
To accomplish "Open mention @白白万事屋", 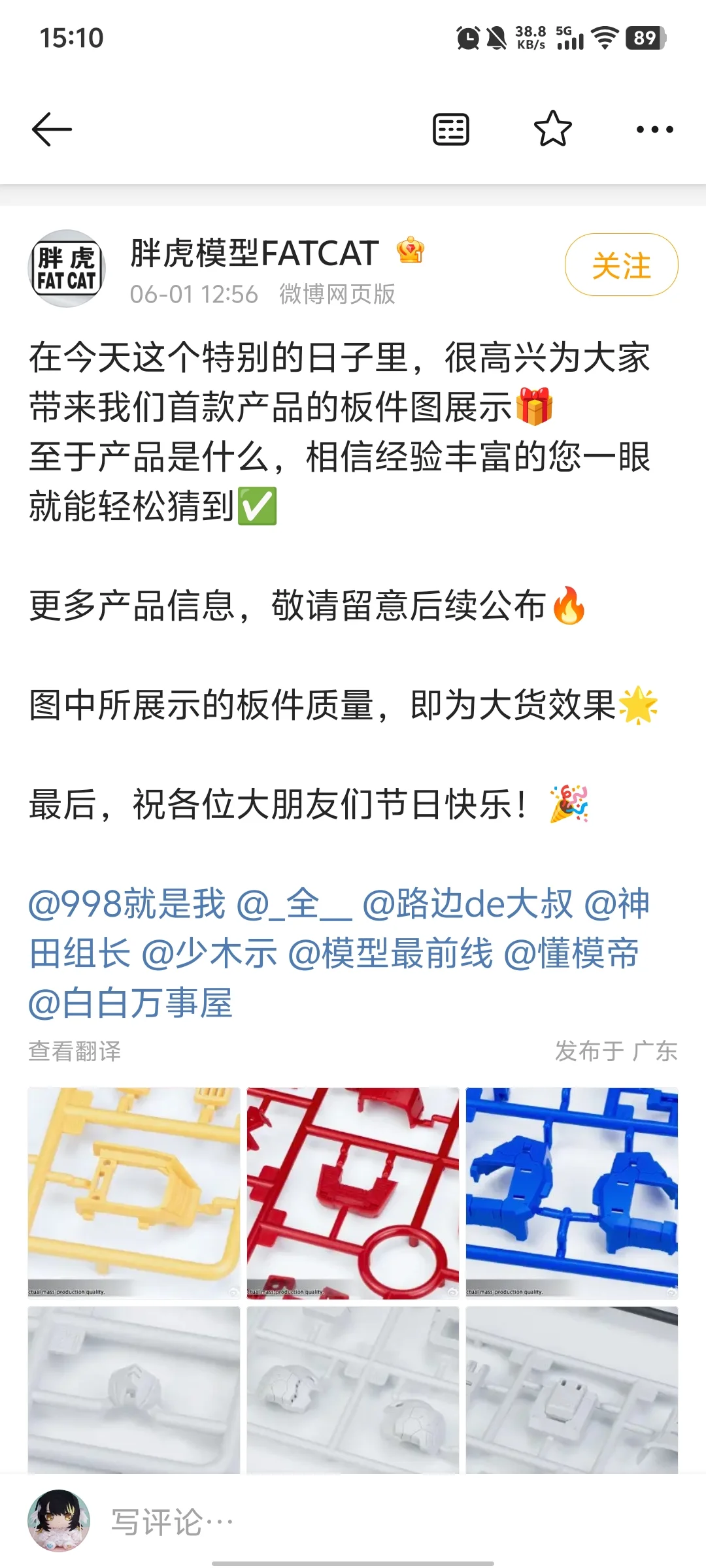I will (x=131, y=1003).
